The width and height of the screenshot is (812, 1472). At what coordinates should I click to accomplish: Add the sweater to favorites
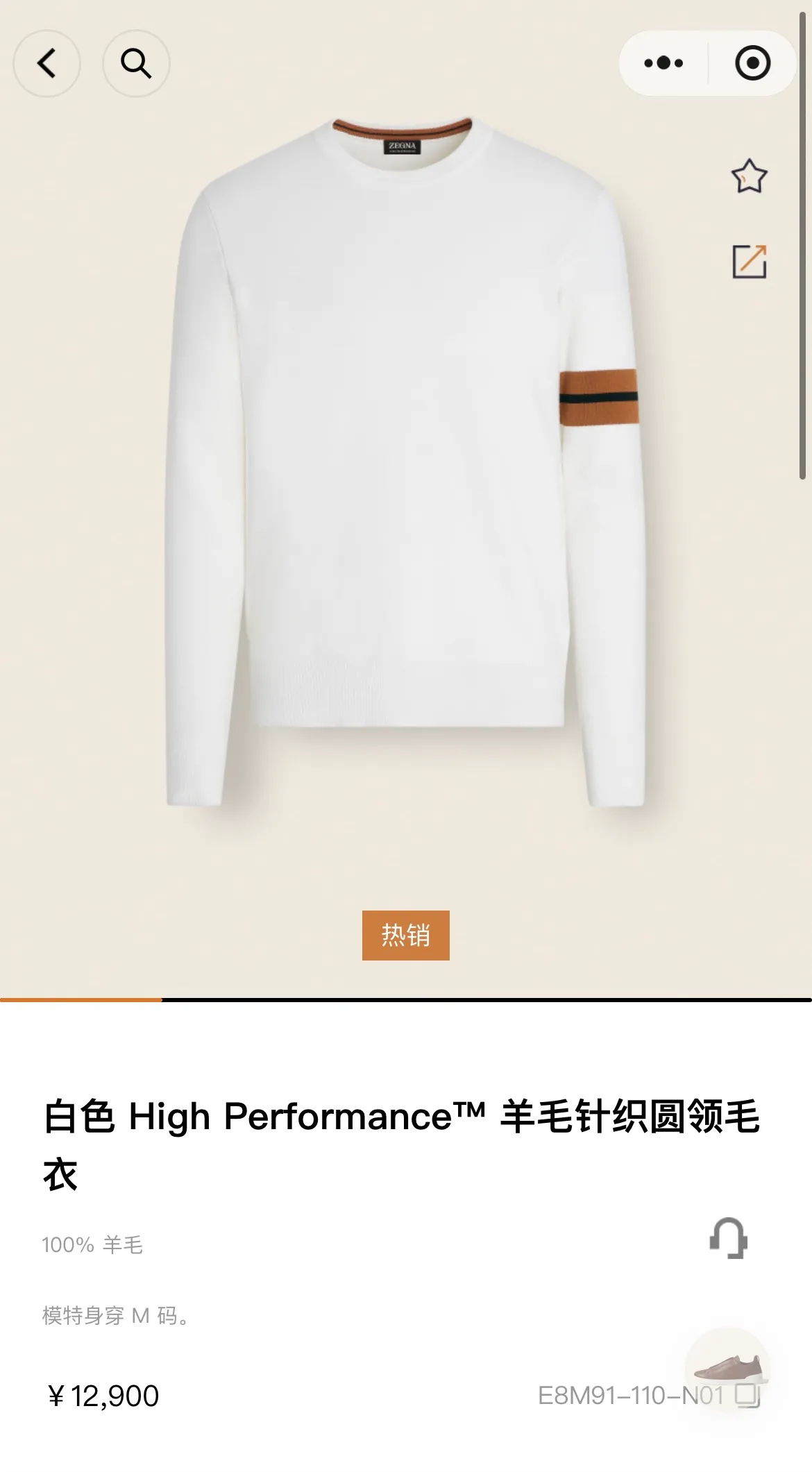click(750, 176)
